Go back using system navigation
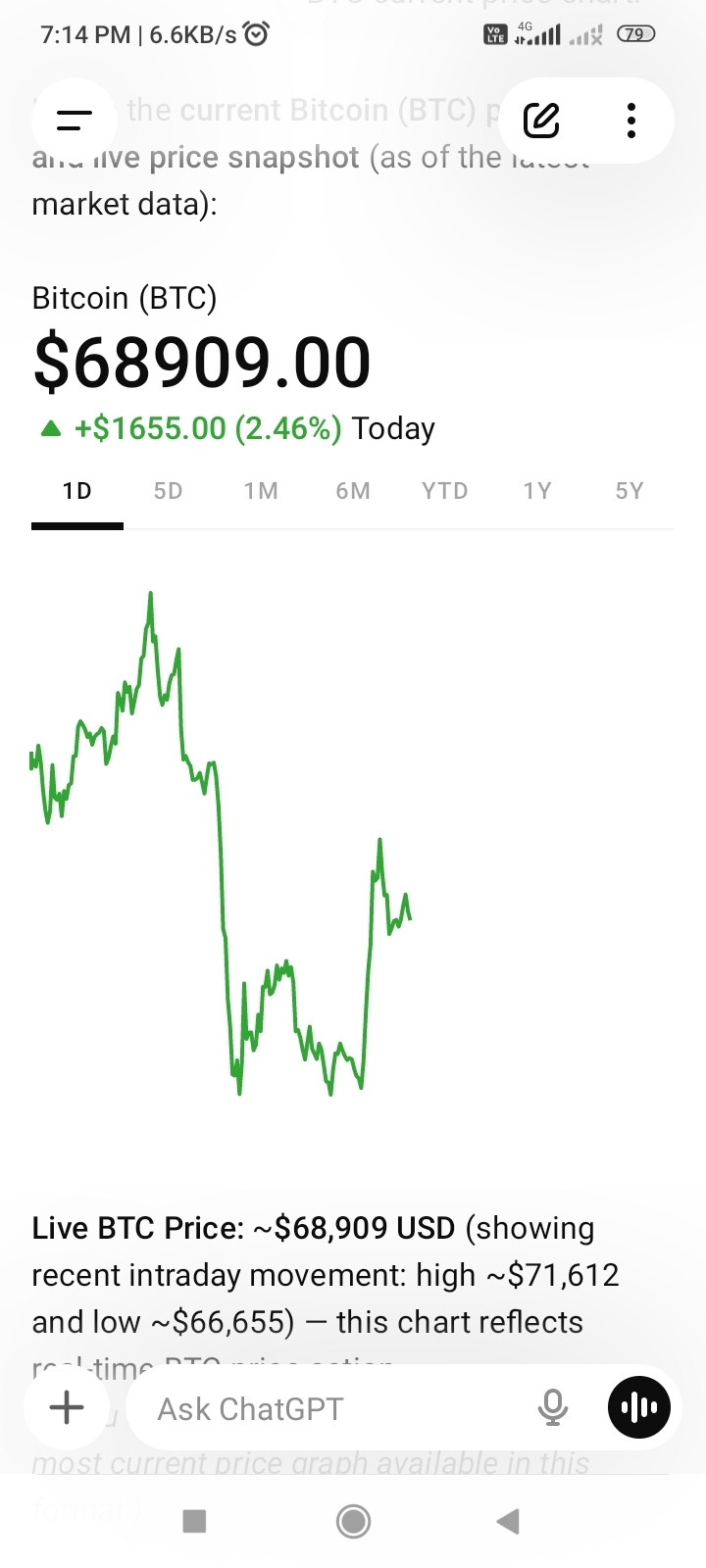The width and height of the screenshot is (706, 1568). (508, 1521)
